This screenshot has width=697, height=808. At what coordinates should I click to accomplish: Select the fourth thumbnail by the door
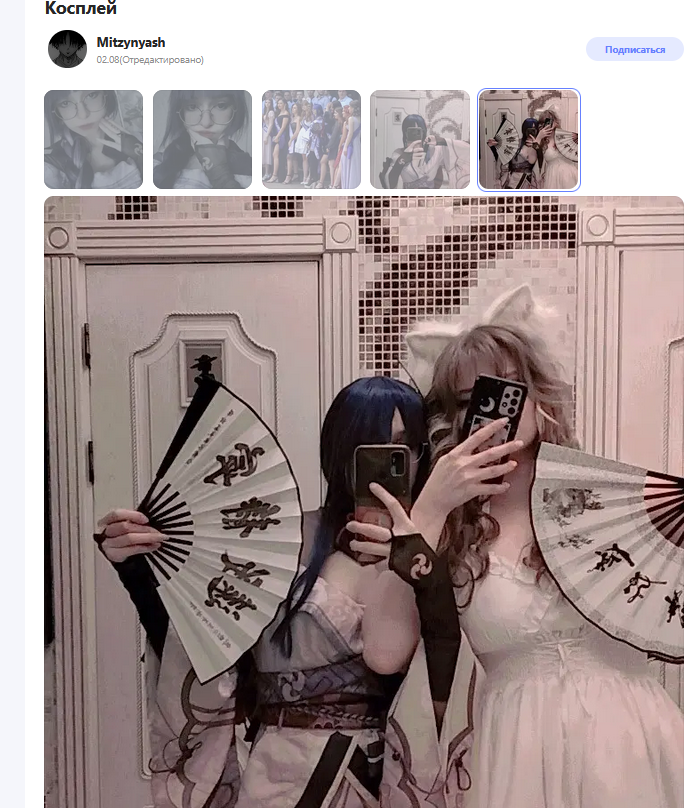419,140
